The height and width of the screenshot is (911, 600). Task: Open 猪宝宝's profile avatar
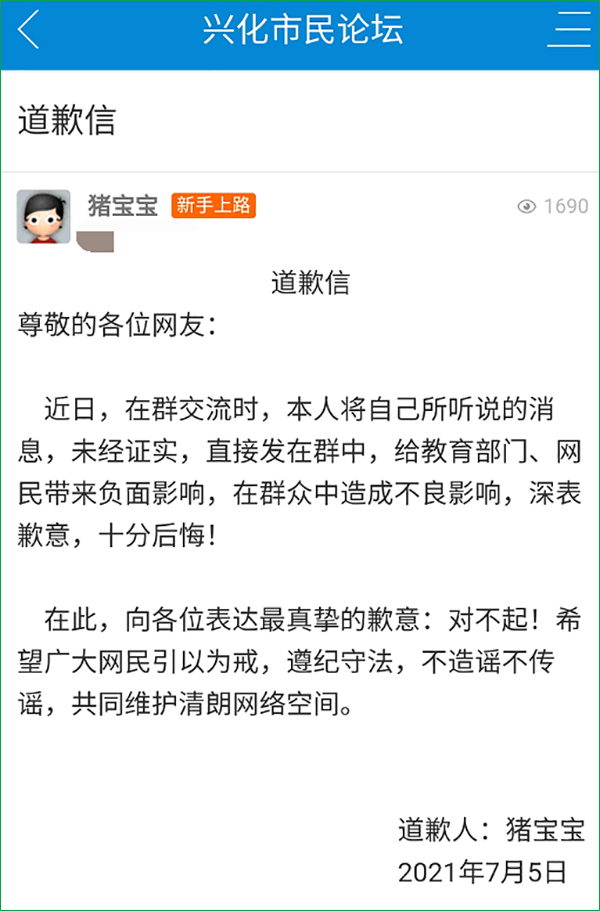tap(44, 216)
